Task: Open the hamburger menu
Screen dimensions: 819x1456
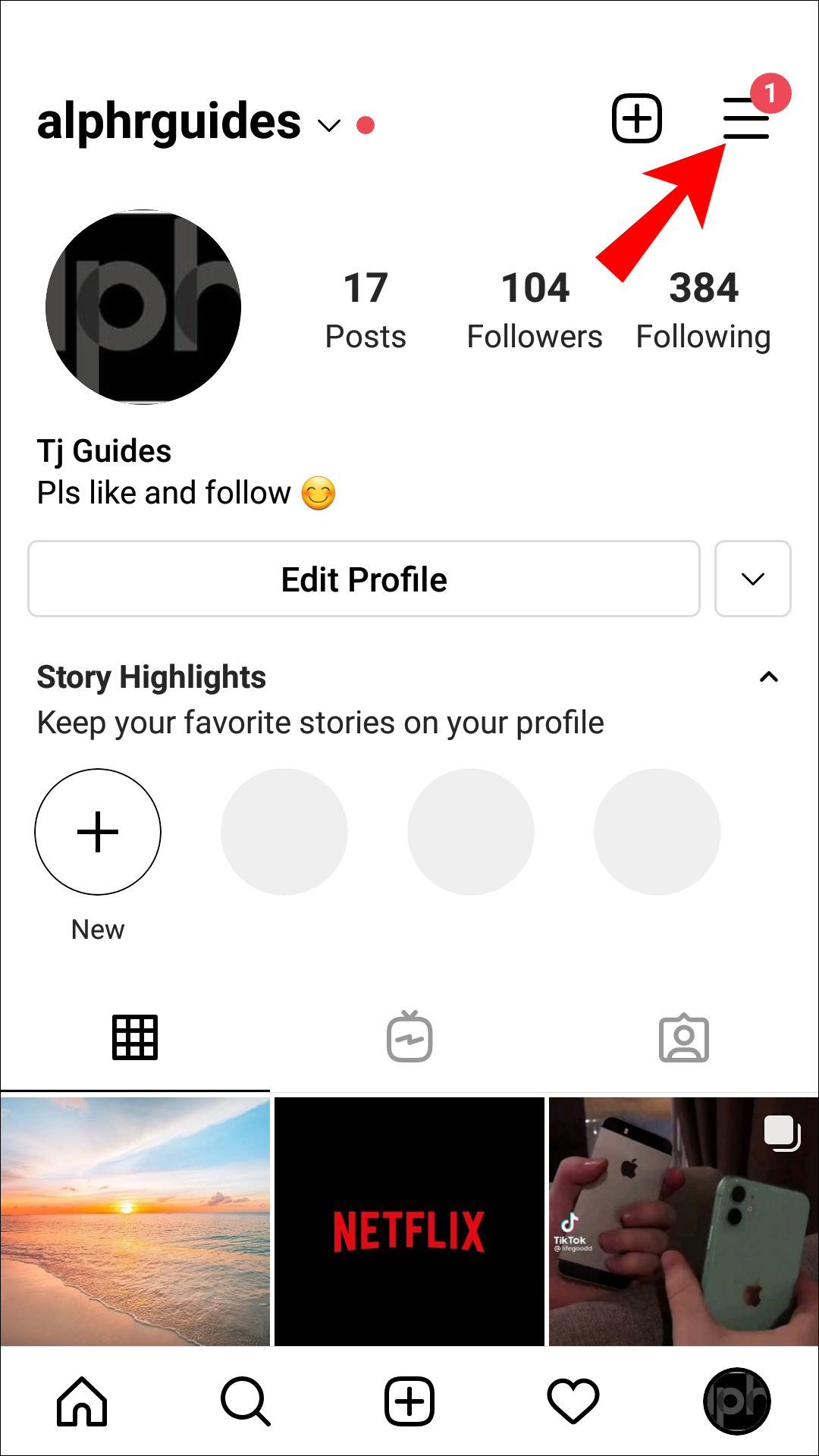Action: click(x=746, y=118)
